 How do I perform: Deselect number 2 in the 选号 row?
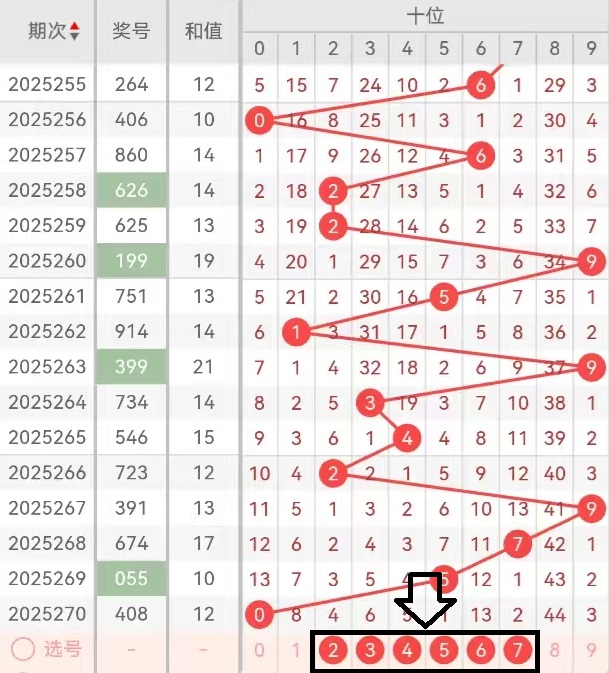(333, 650)
